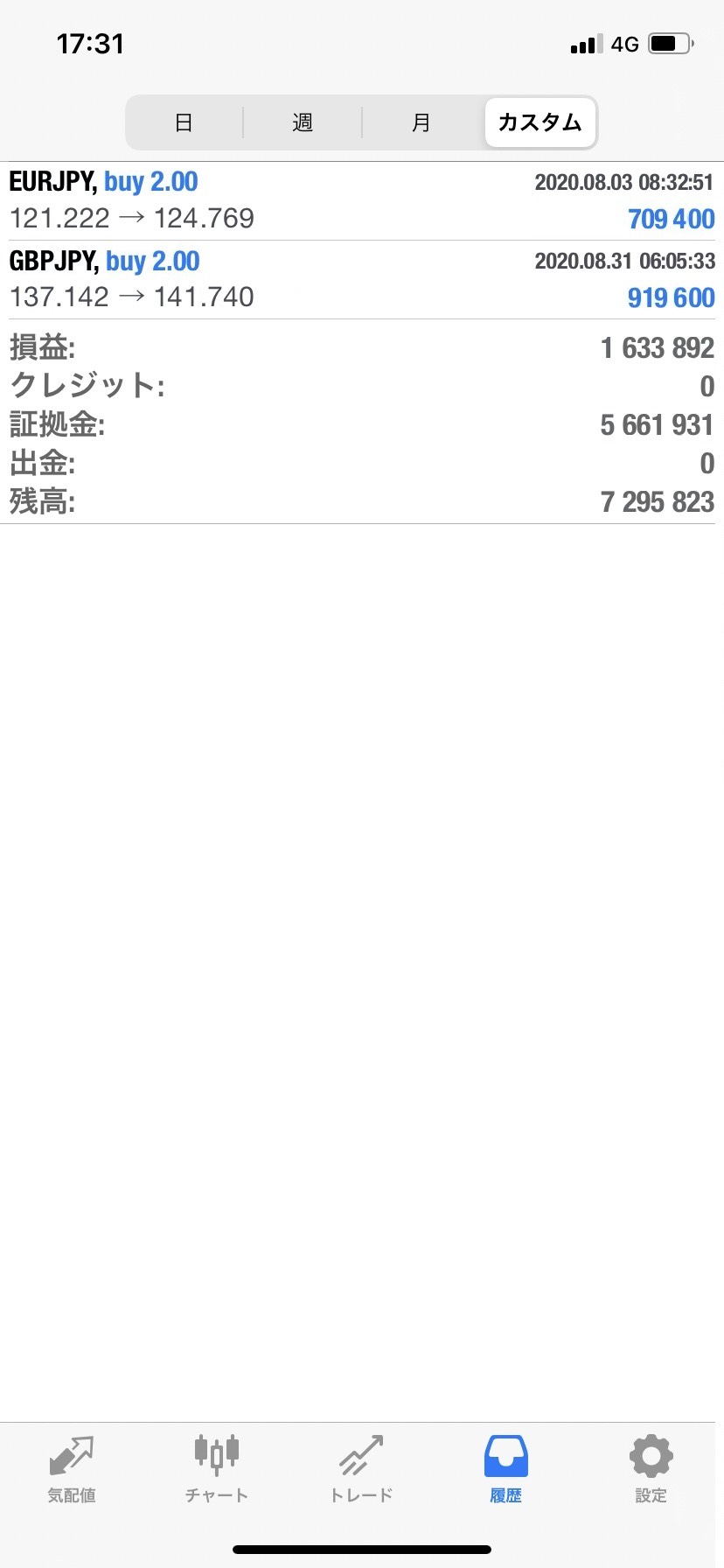Open the 設定 settings tab

coord(651,1470)
